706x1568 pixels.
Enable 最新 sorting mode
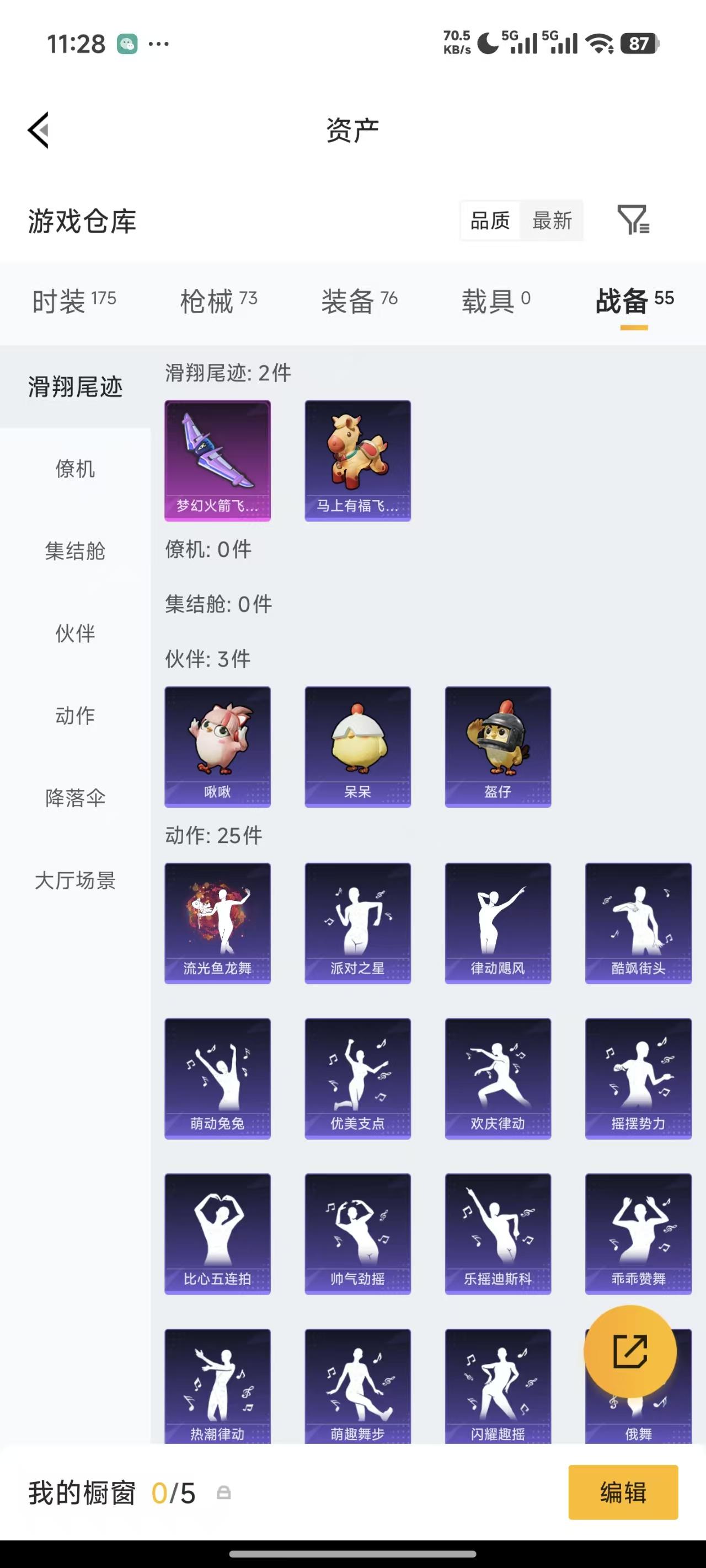click(x=552, y=222)
